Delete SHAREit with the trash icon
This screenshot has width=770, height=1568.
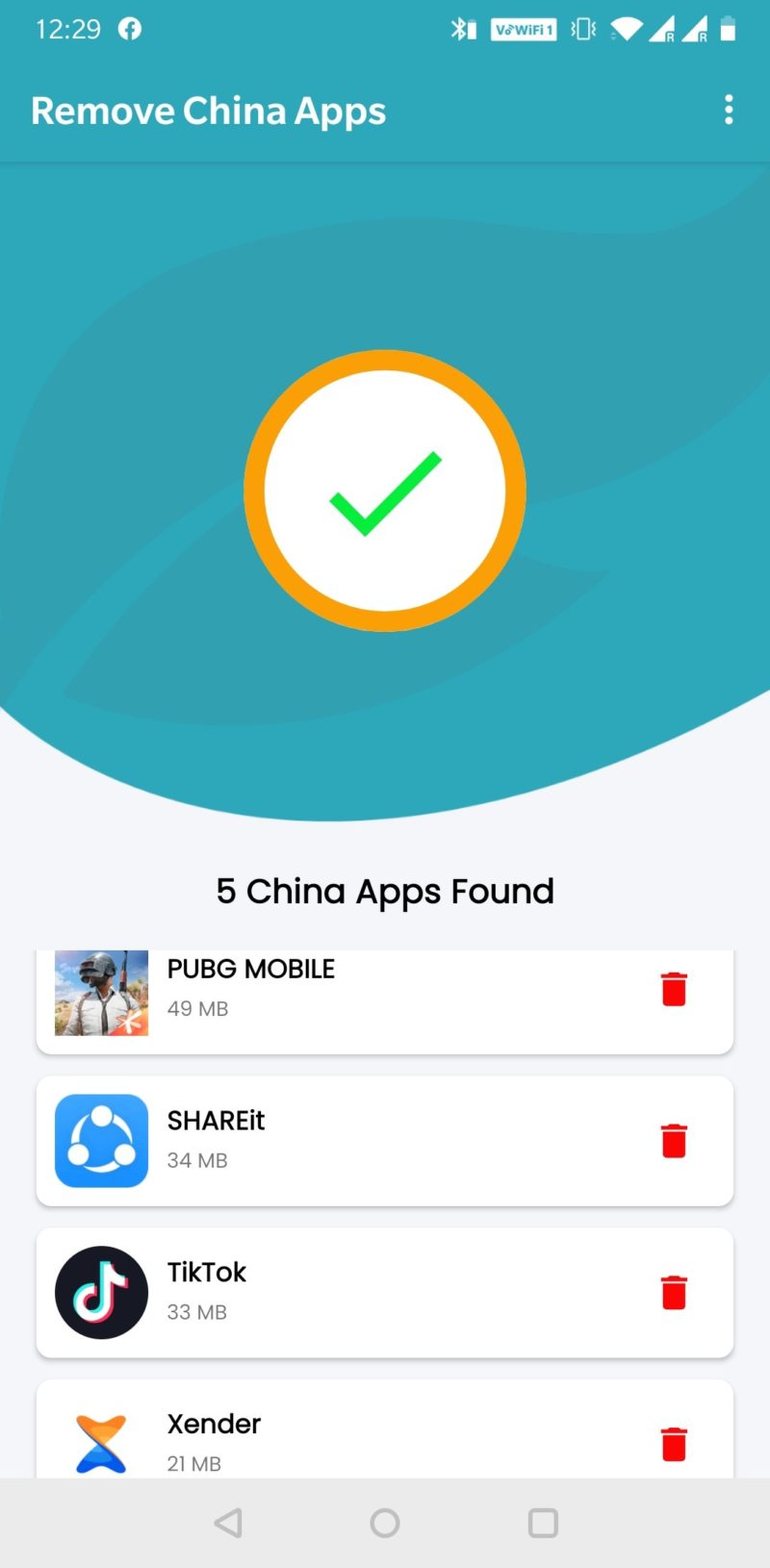point(674,1140)
